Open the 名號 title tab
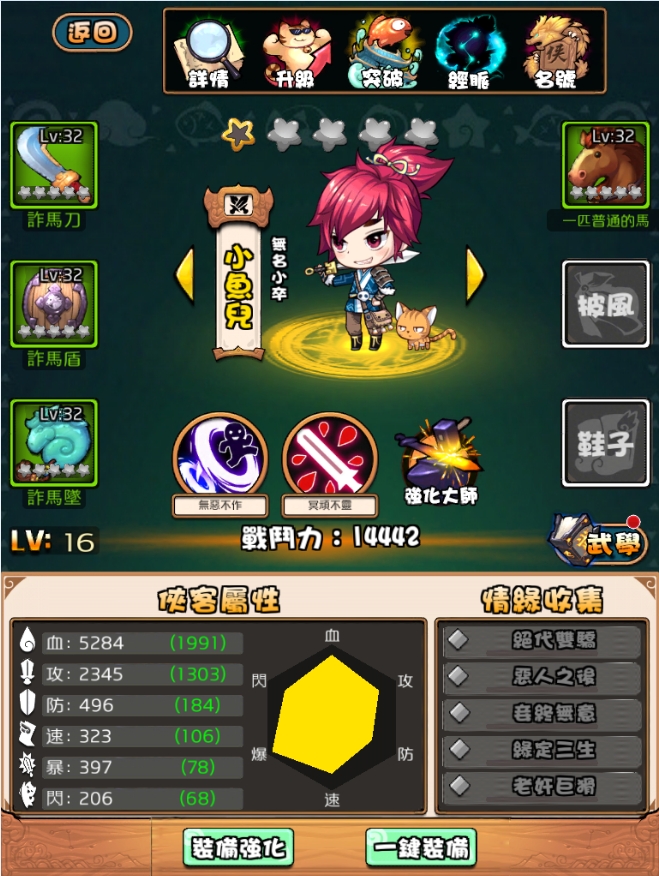Image resolution: width=659 pixels, height=876 pixels. (556, 50)
